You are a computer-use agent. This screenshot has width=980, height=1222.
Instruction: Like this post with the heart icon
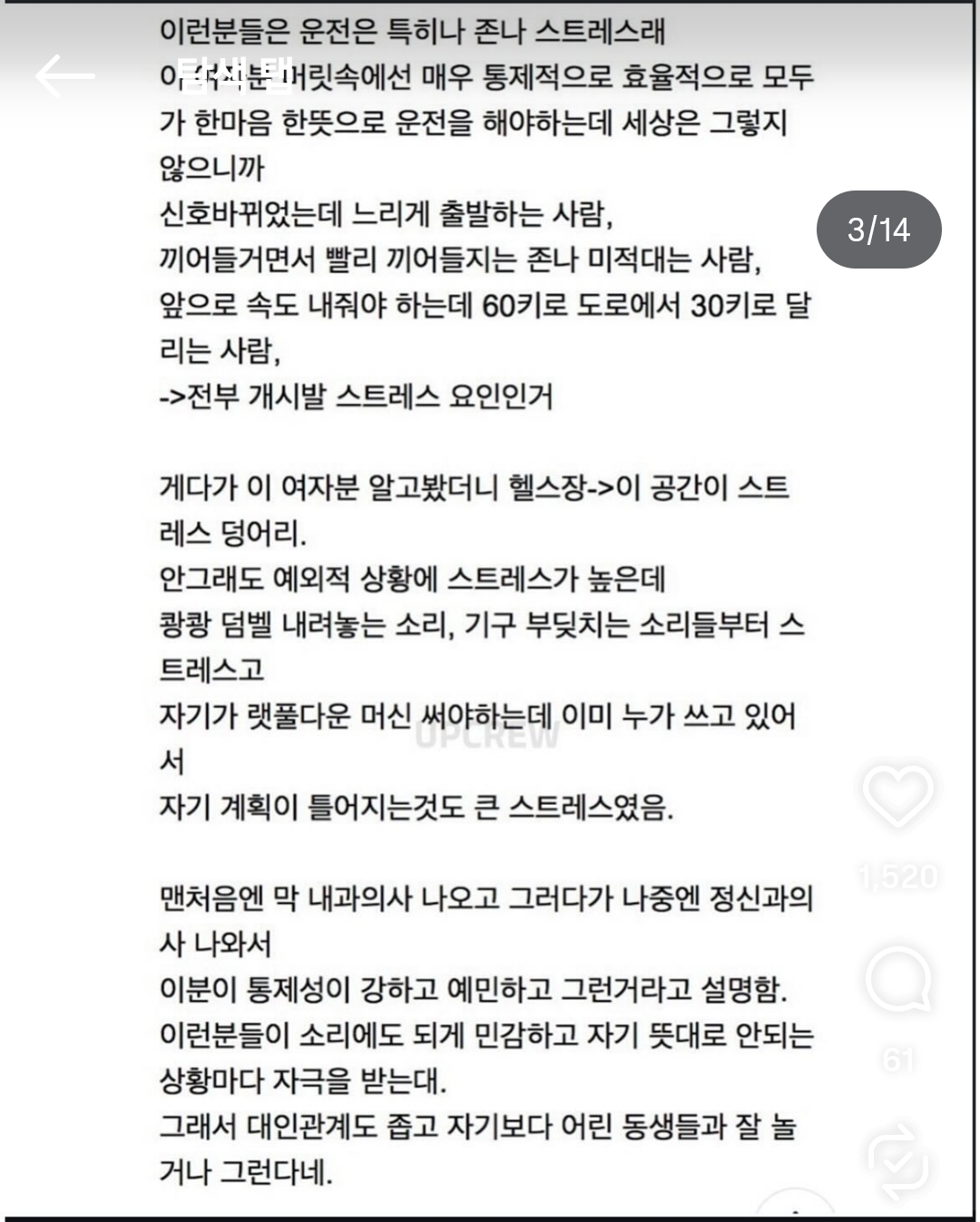(897, 795)
